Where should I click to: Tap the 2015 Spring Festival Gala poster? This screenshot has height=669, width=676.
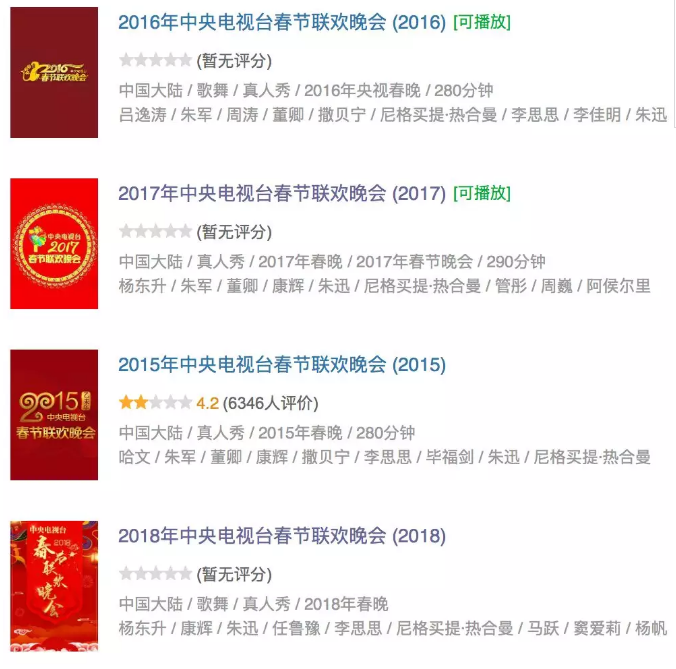pyautogui.click(x=54, y=415)
